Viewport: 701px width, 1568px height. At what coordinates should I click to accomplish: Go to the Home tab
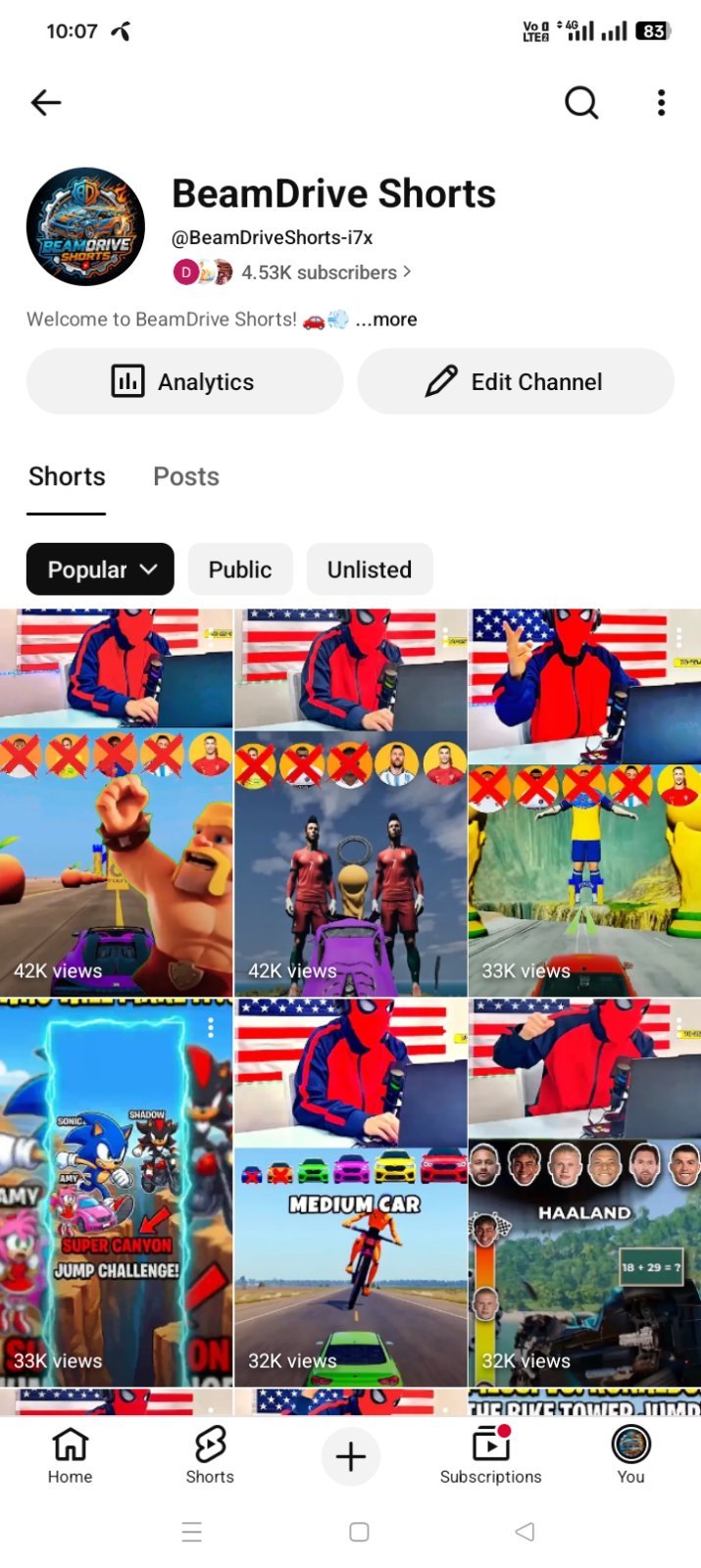click(70, 1455)
